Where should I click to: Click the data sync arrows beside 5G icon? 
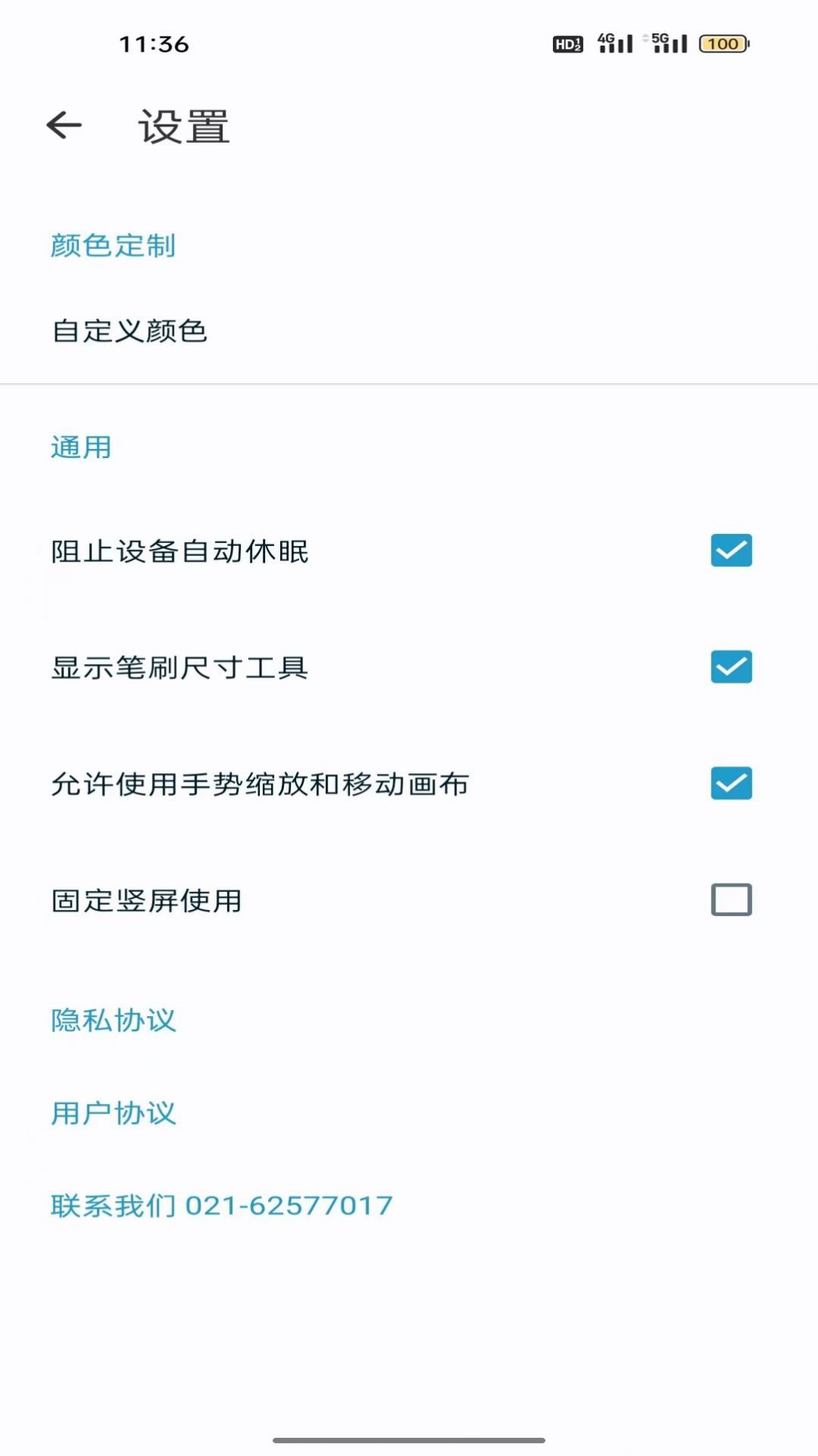point(645,39)
